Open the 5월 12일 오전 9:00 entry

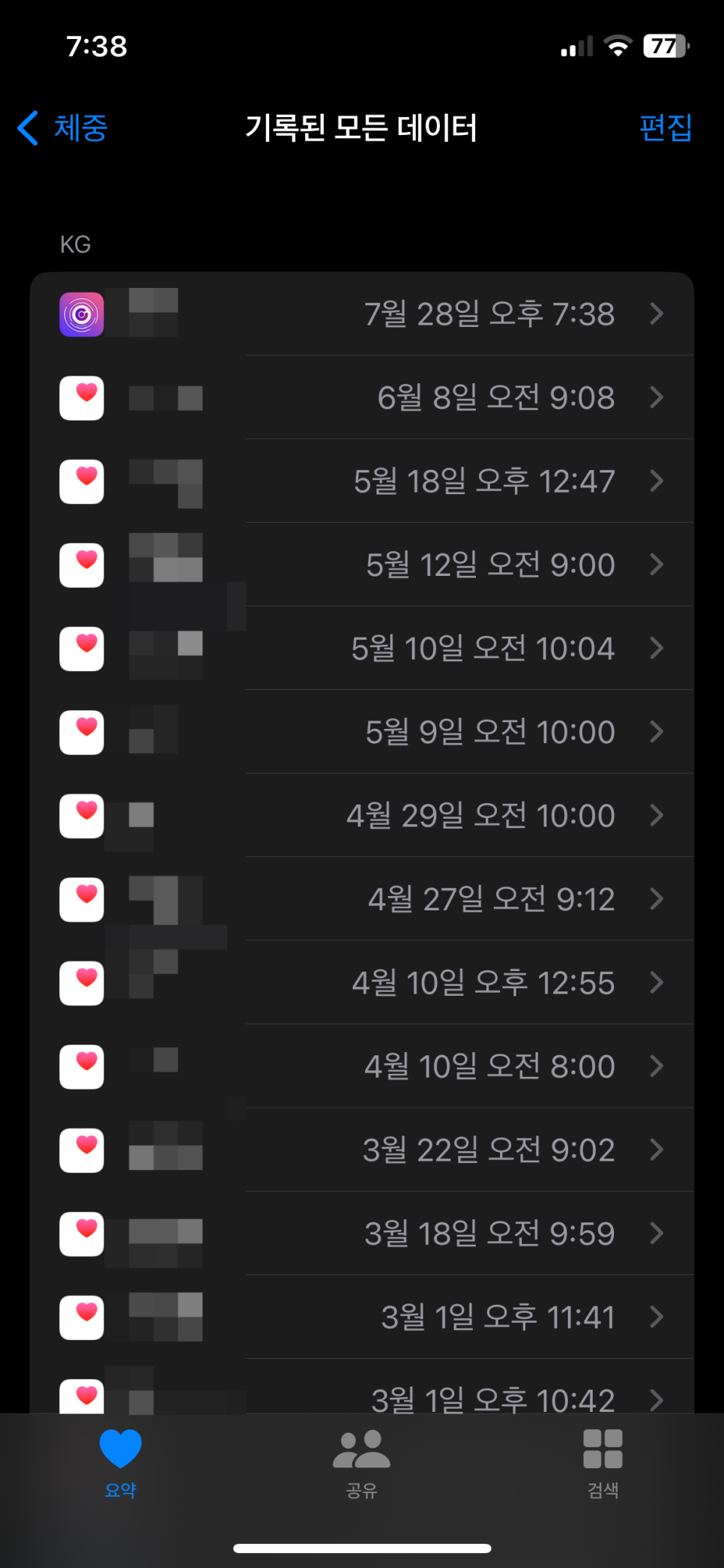click(362, 565)
